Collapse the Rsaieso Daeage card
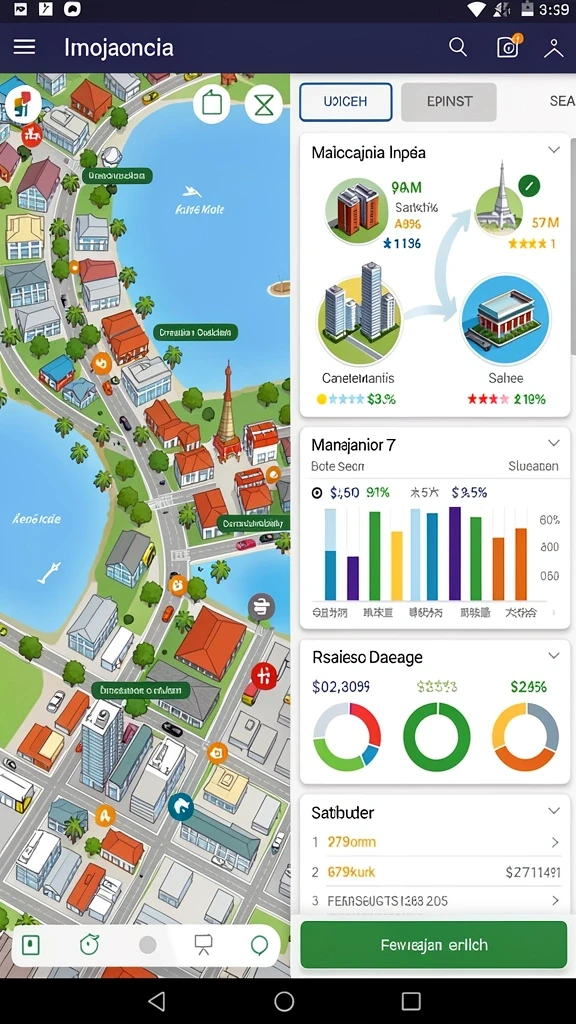The width and height of the screenshot is (576, 1024). pyautogui.click(x=554, y=656)
